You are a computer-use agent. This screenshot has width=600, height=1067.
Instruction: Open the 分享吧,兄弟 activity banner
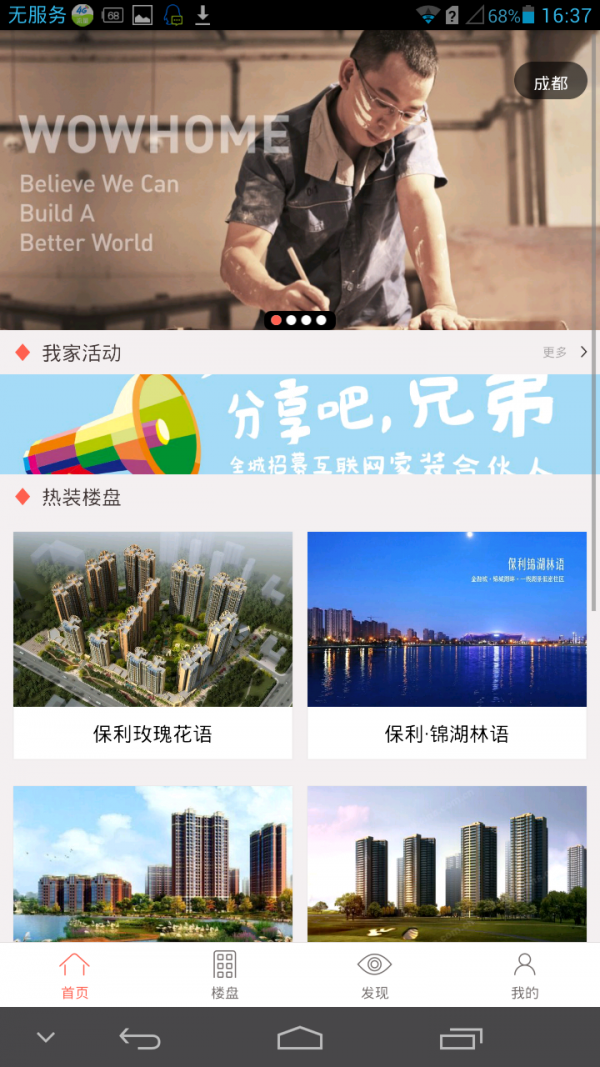click(x=300, y=424)
